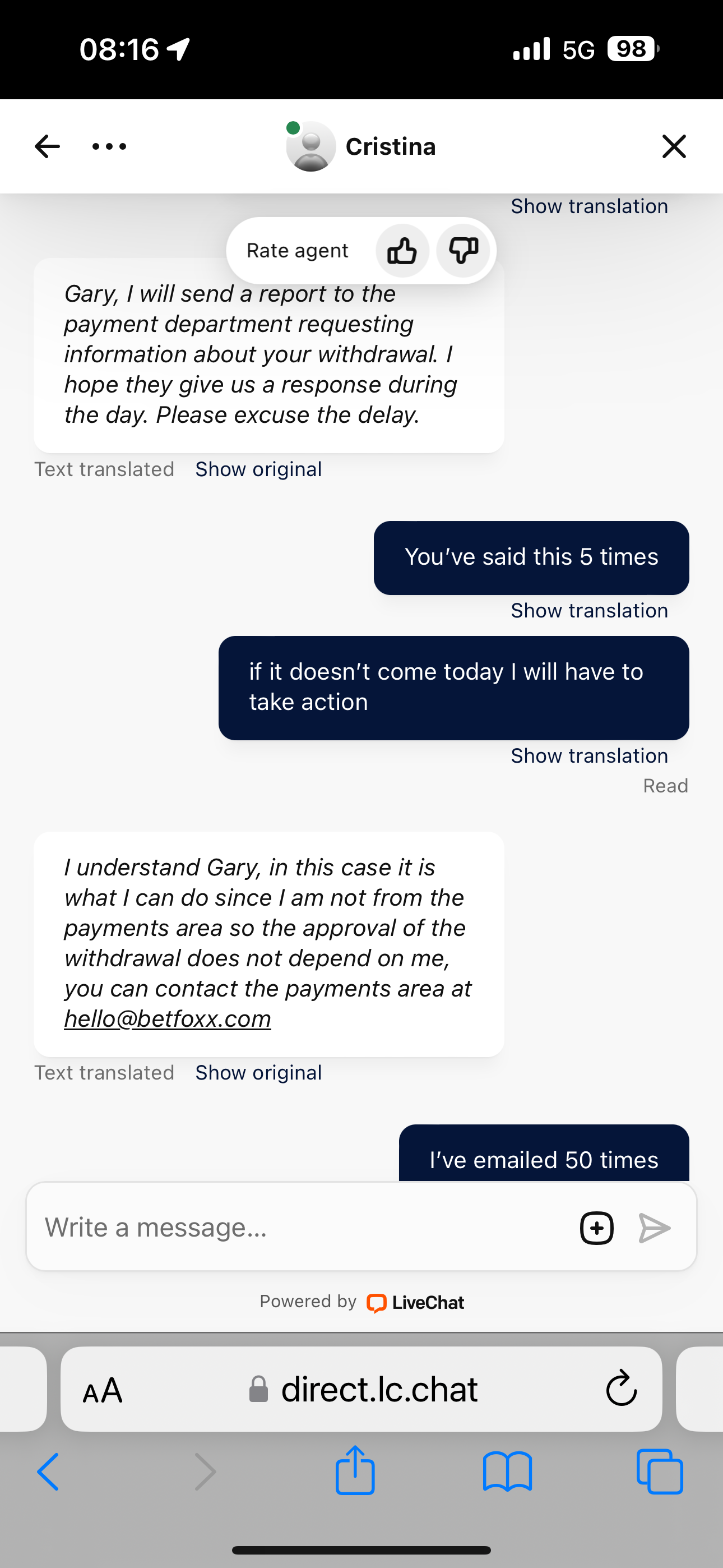This screenshot has height=1568, width=723.
Task: Open Safari bookmarks
Action: coord(507,1472)
